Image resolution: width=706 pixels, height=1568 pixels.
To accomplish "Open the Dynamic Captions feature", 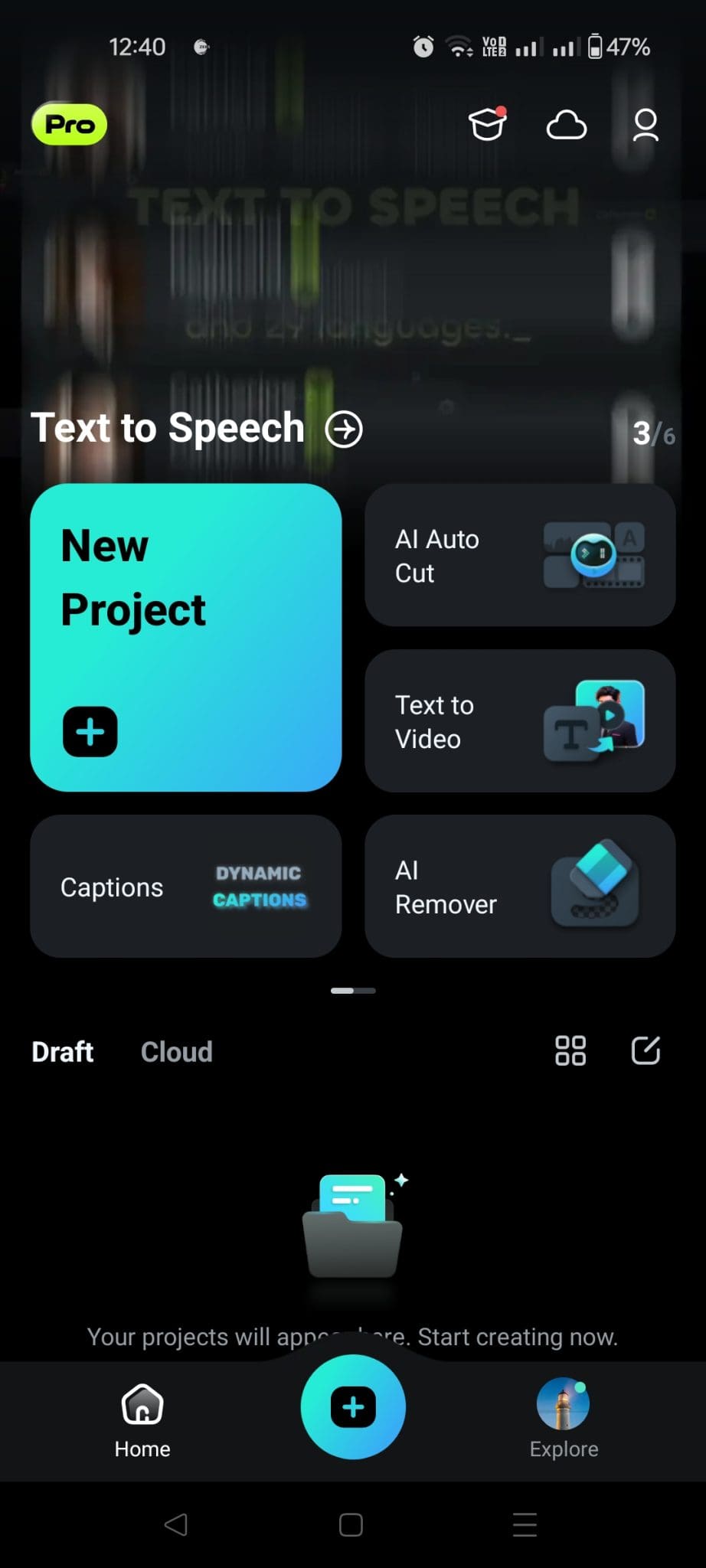I will click(185, 886).
